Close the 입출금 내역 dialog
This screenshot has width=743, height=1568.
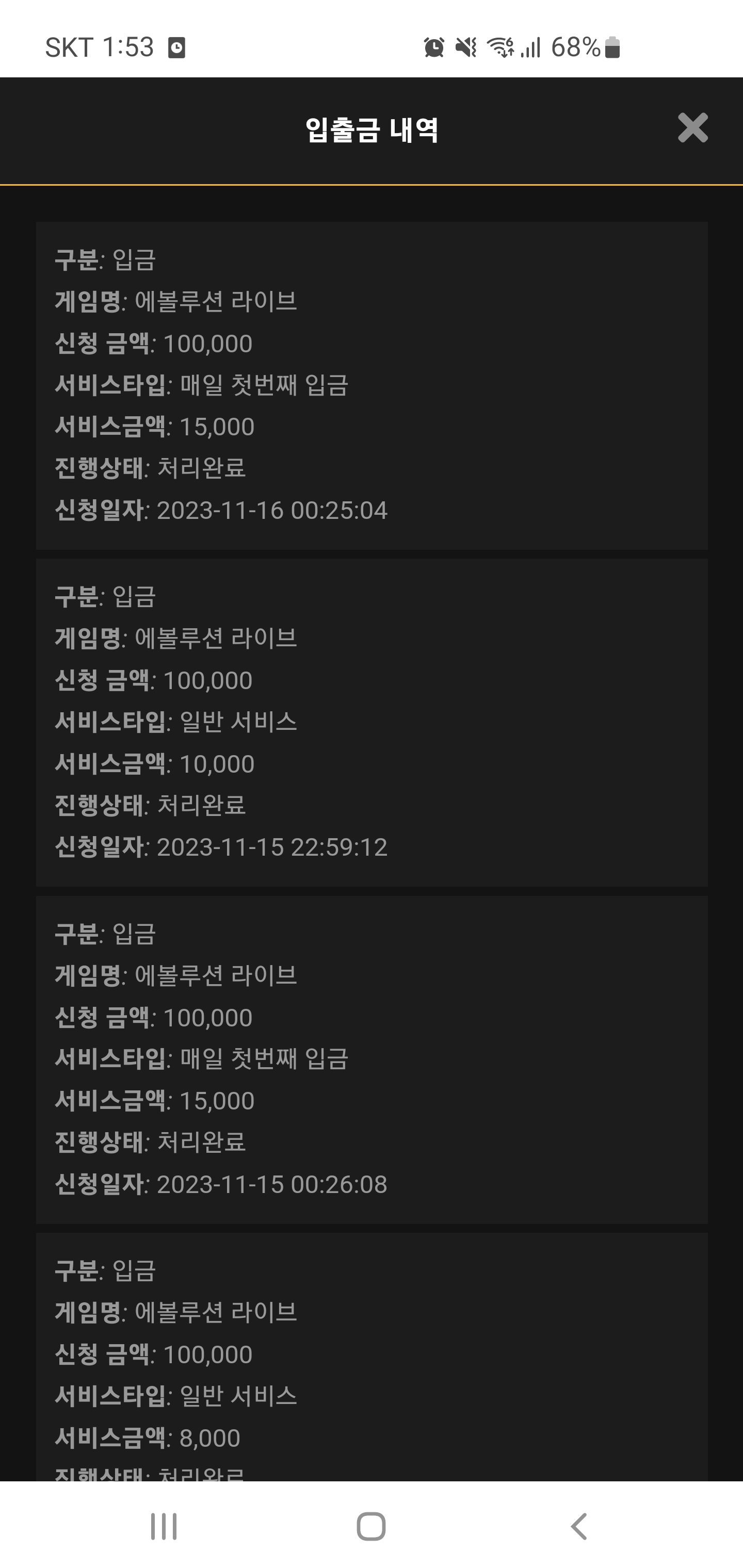(692, 128)
